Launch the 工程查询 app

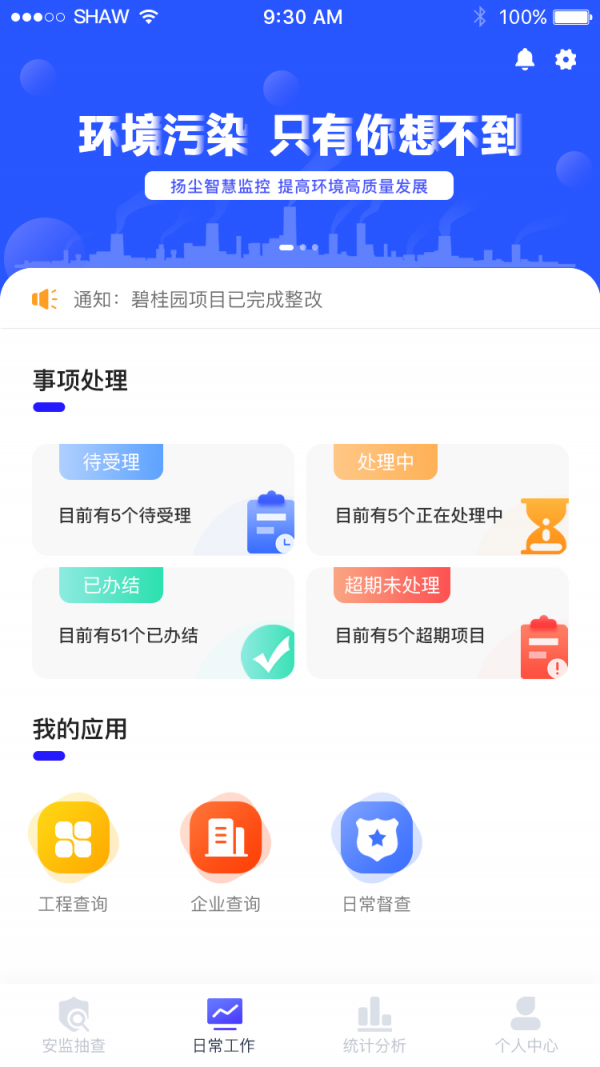click(x=73, y=853)
